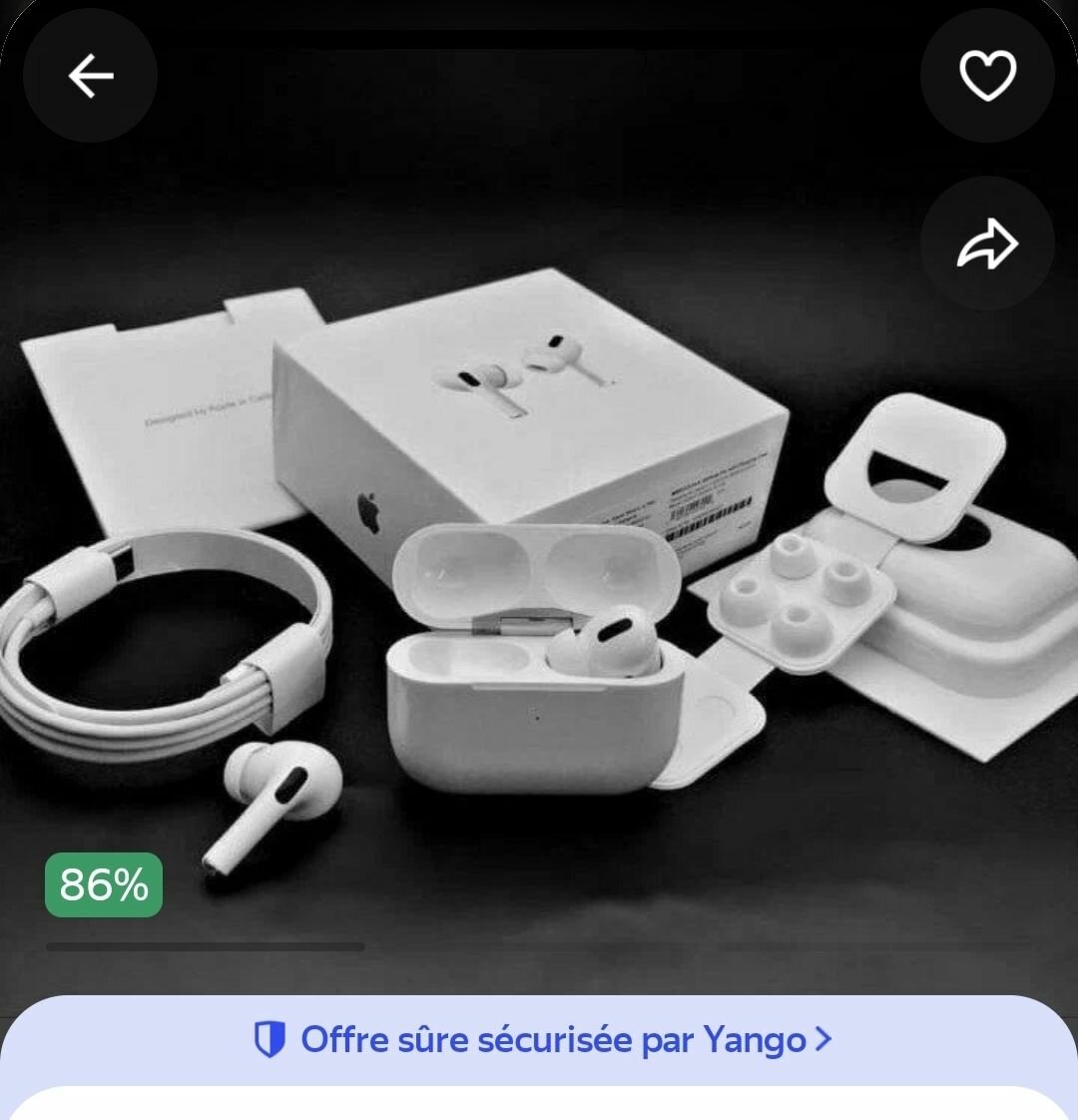This screenshot has height=1120, width=1078.
Task: Share this product listing
Action: pos(987,244)
